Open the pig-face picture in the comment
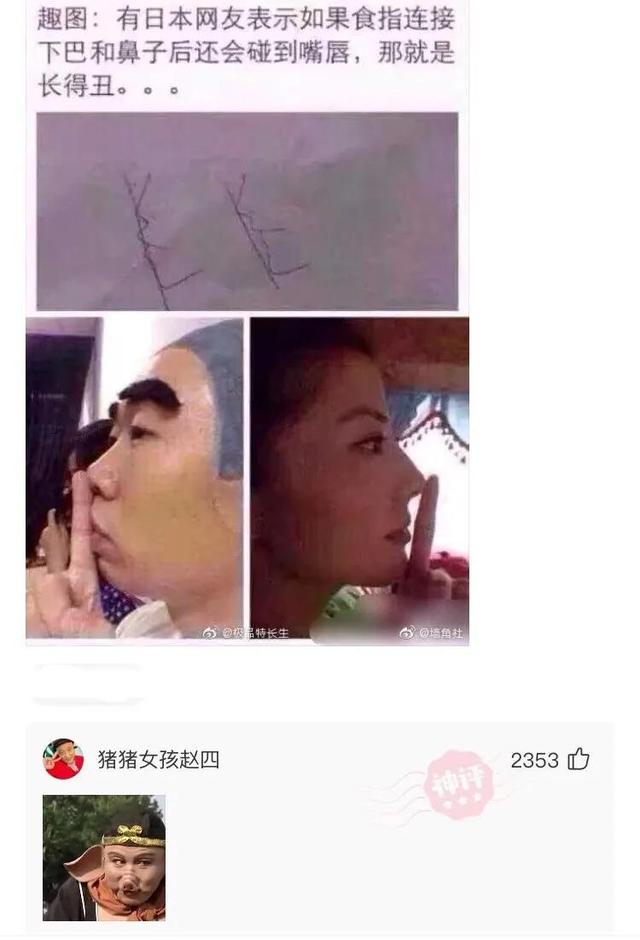 104,857
